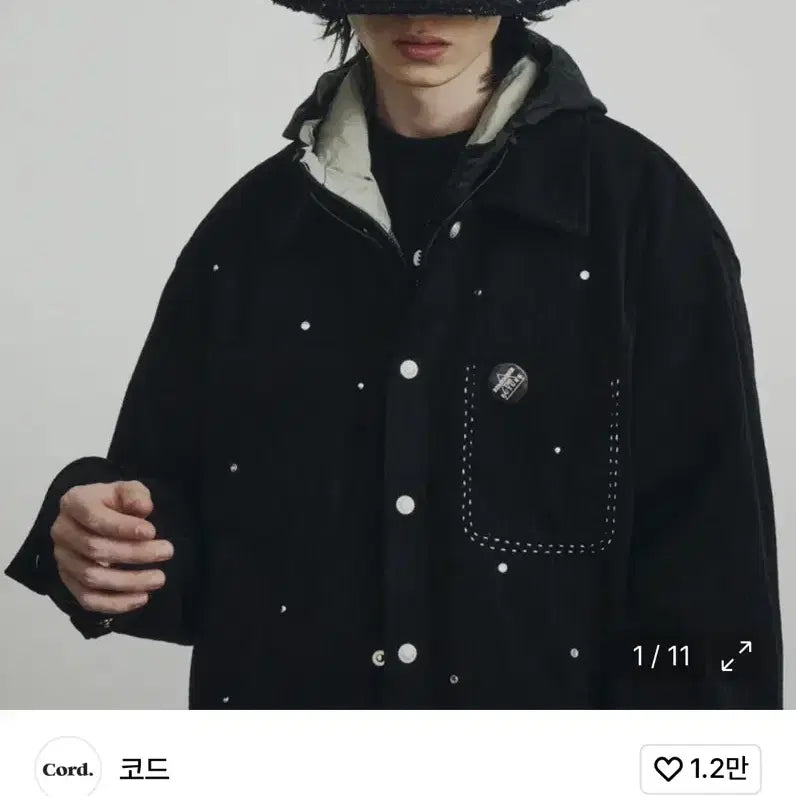Open the 코드 brand page
The image size is (796, 796).
coord(145,769)
